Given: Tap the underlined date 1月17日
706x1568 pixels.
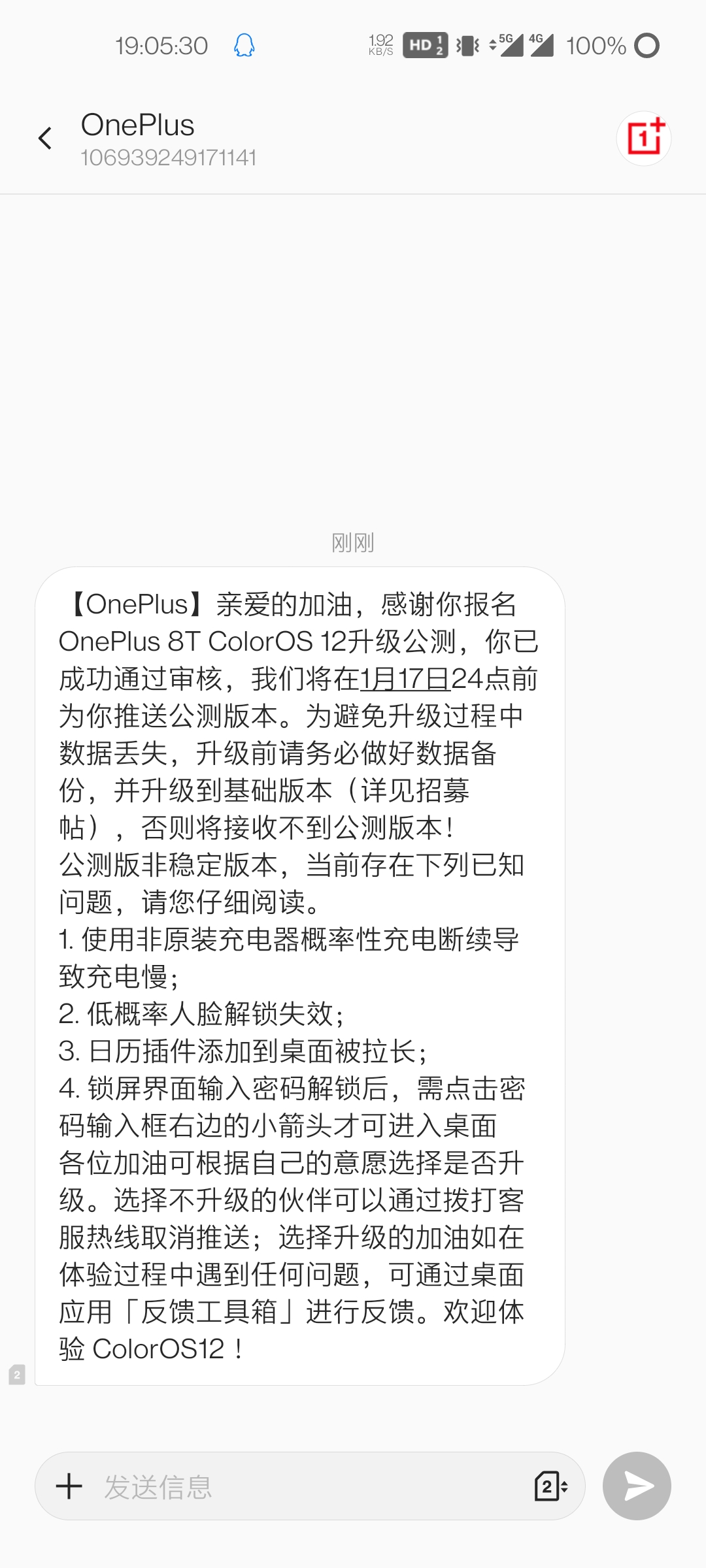Looking at the screenshot, I should tap(405, 679).
